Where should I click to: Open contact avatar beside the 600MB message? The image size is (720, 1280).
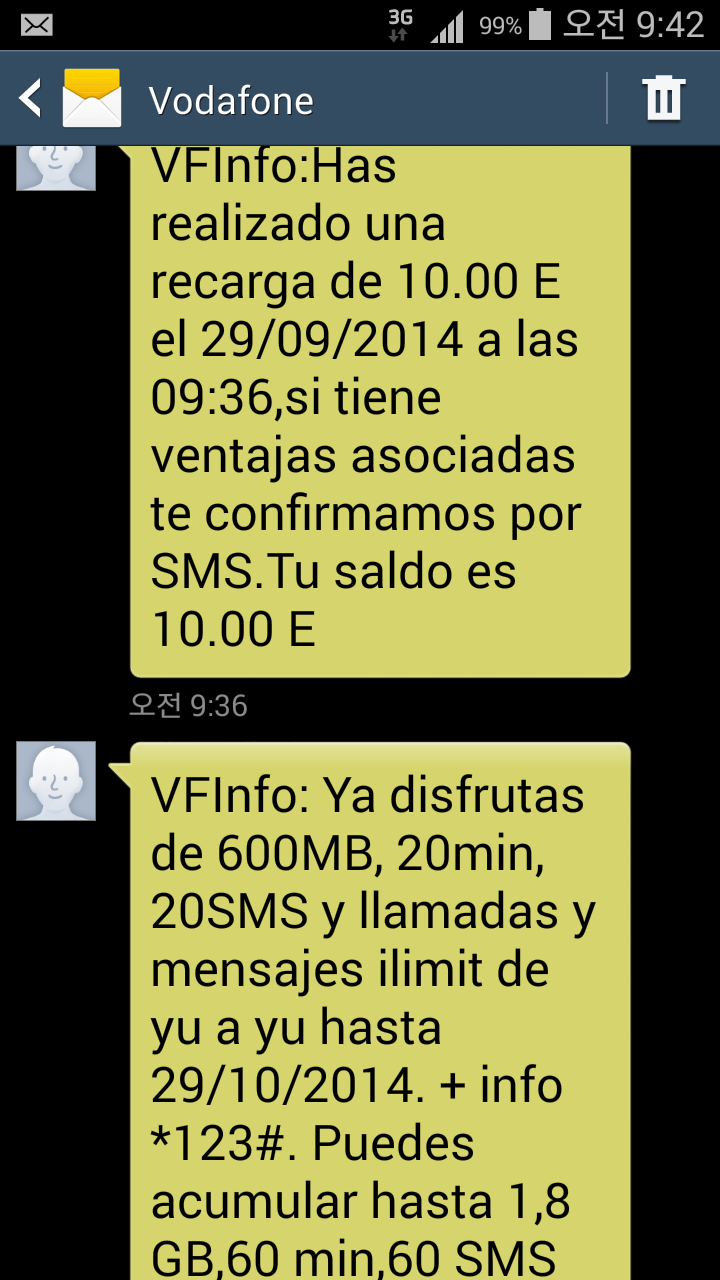(56, 781)
